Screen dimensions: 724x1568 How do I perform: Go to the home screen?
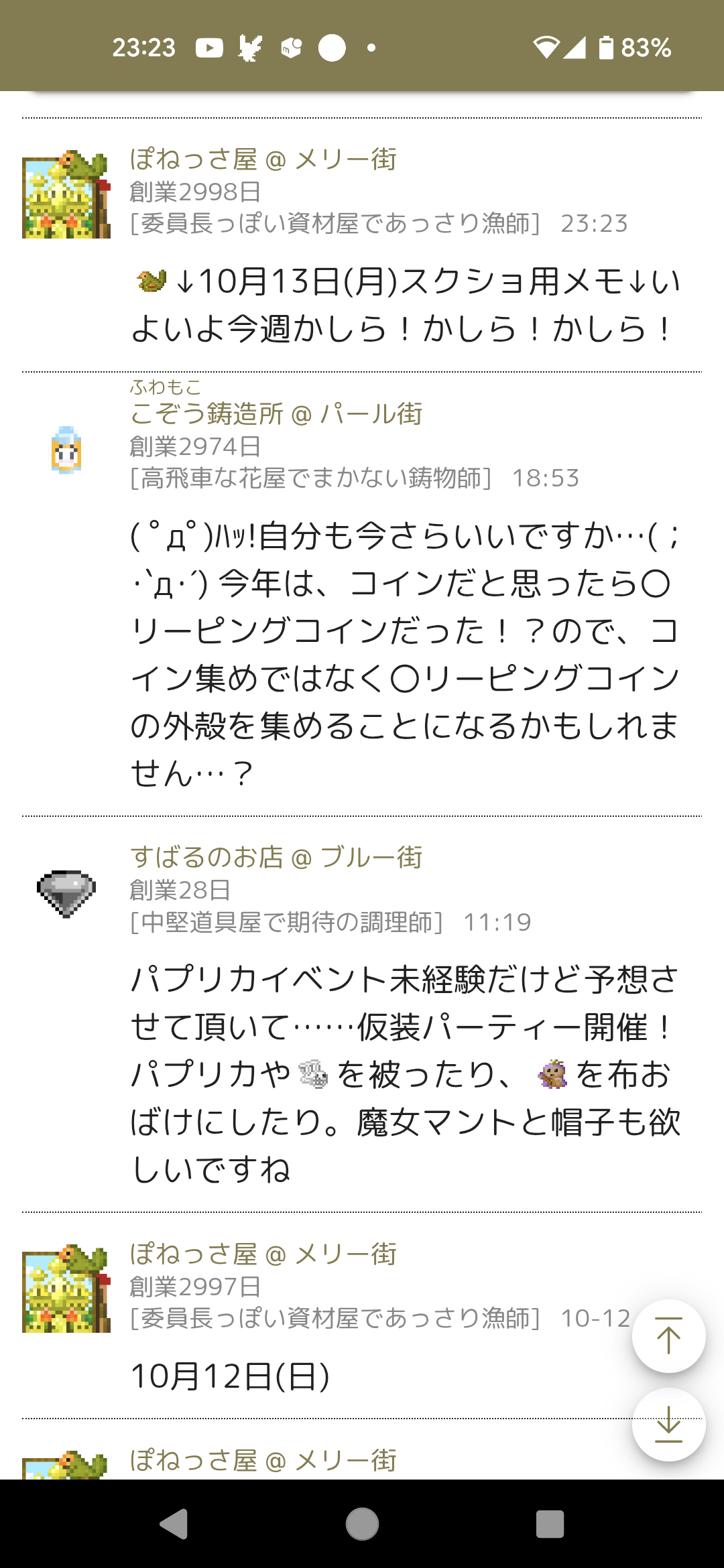(362, 1524)
